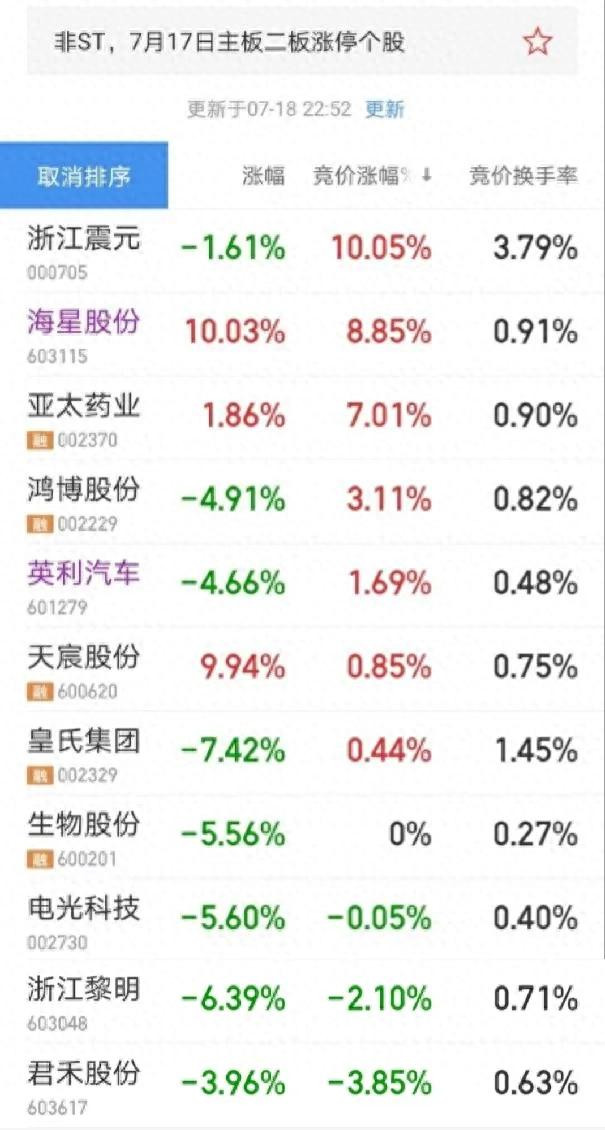Screen dimensions: 605x1130
Task: Open the 浙江黎明 stock row
Action: point(302,1002)
